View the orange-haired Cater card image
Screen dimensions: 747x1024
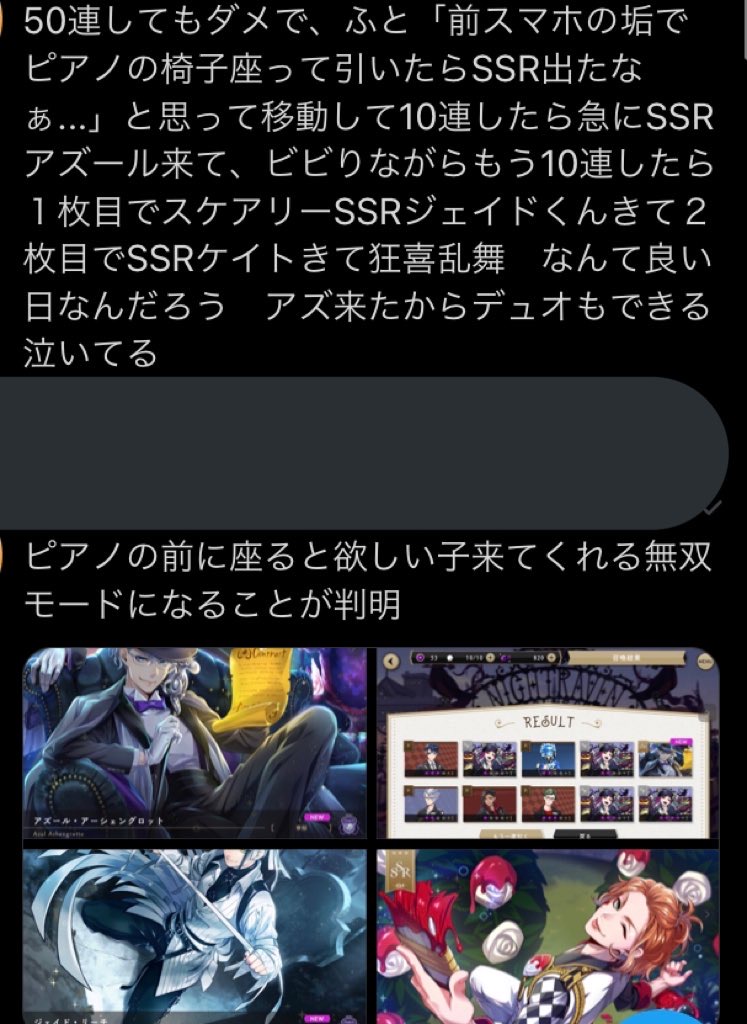click(547, 935)
